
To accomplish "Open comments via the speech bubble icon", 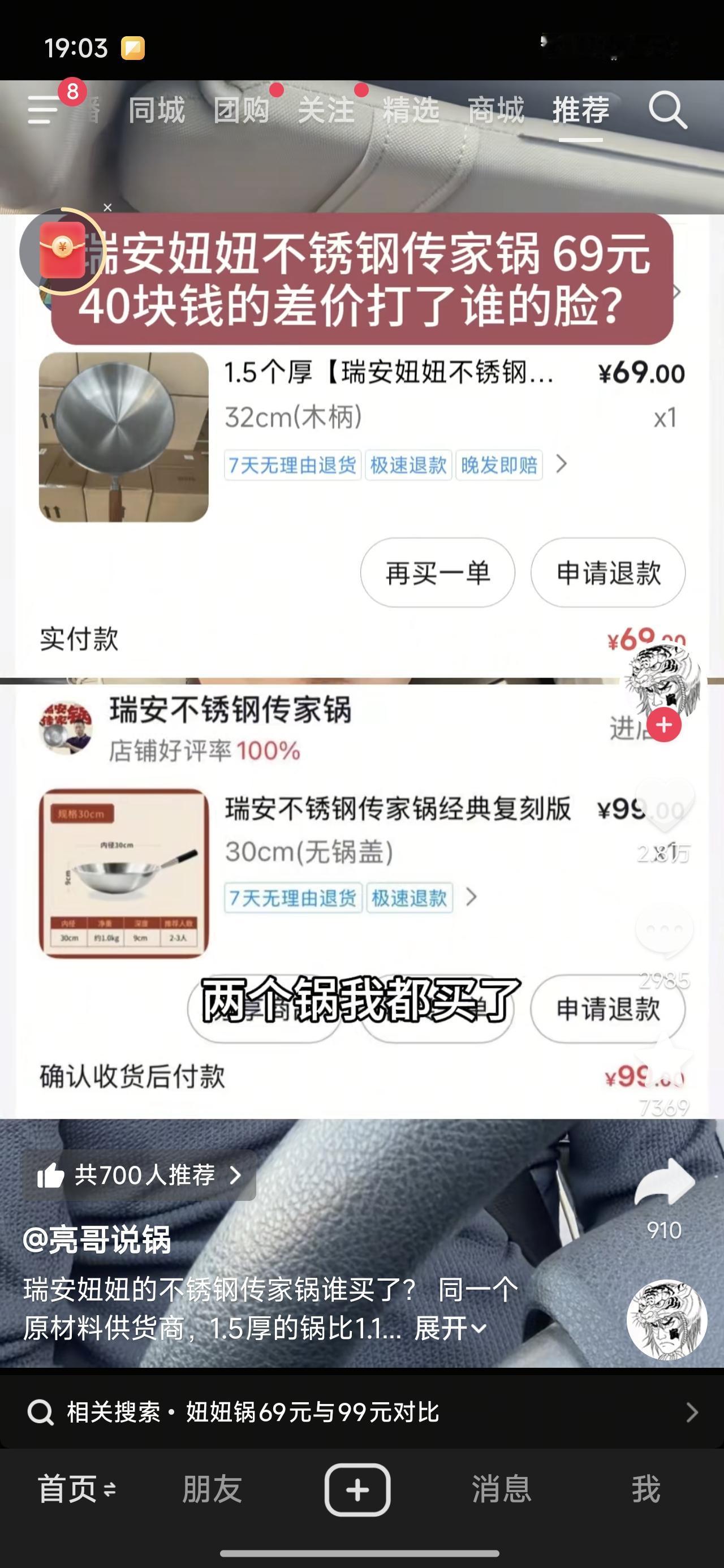I will [x=663, y=928].
